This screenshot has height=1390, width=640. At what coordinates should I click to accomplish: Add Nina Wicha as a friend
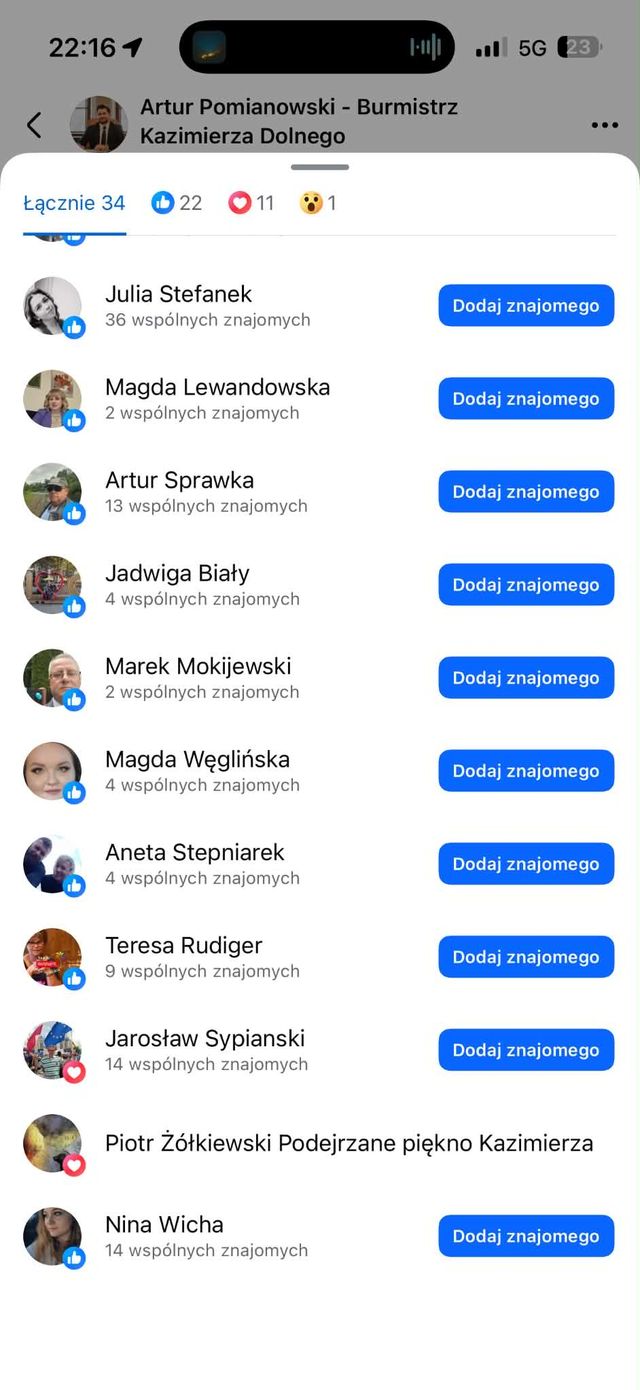click(x=526, y=1236)
